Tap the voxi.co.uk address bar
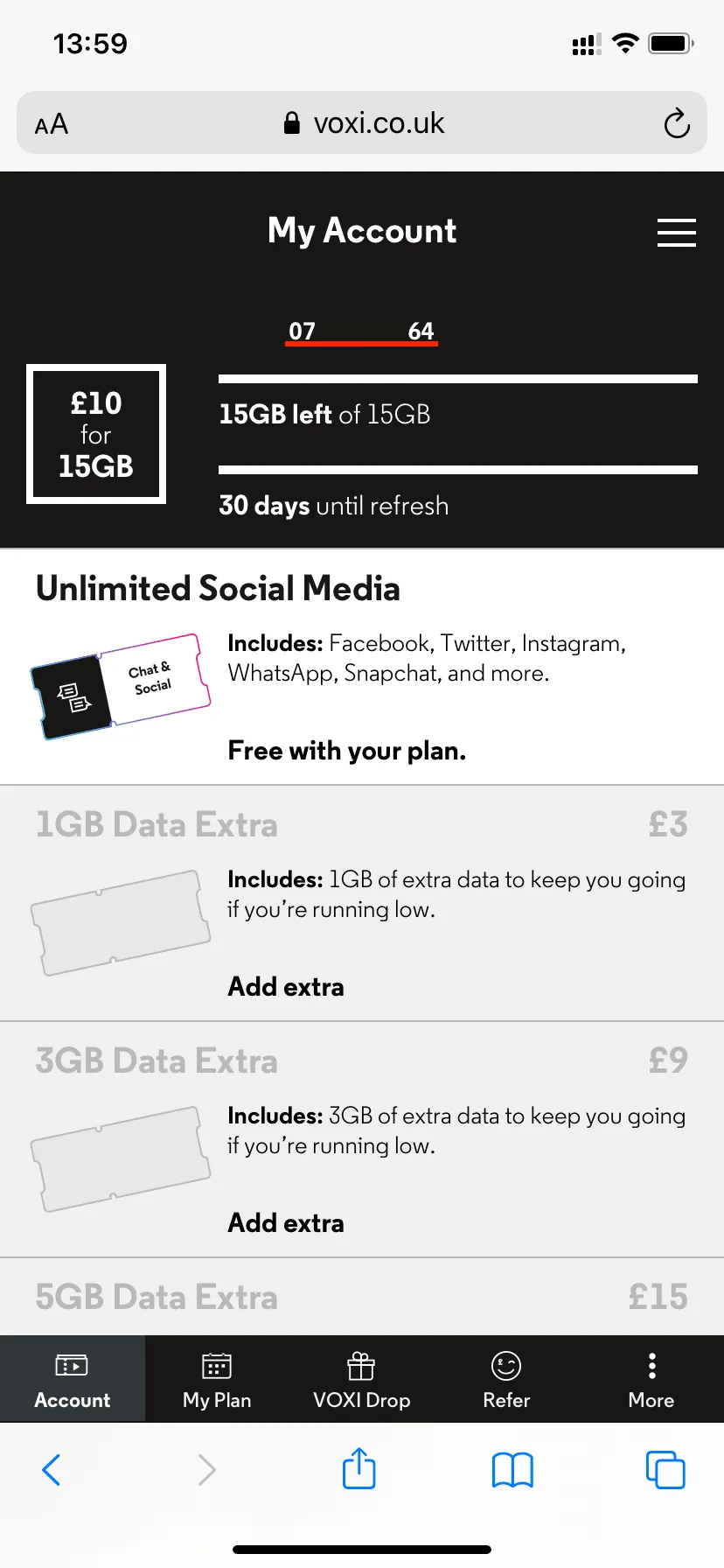This screenshot has width=724, height=1568. pyautogui.click(x=363, y=123)
